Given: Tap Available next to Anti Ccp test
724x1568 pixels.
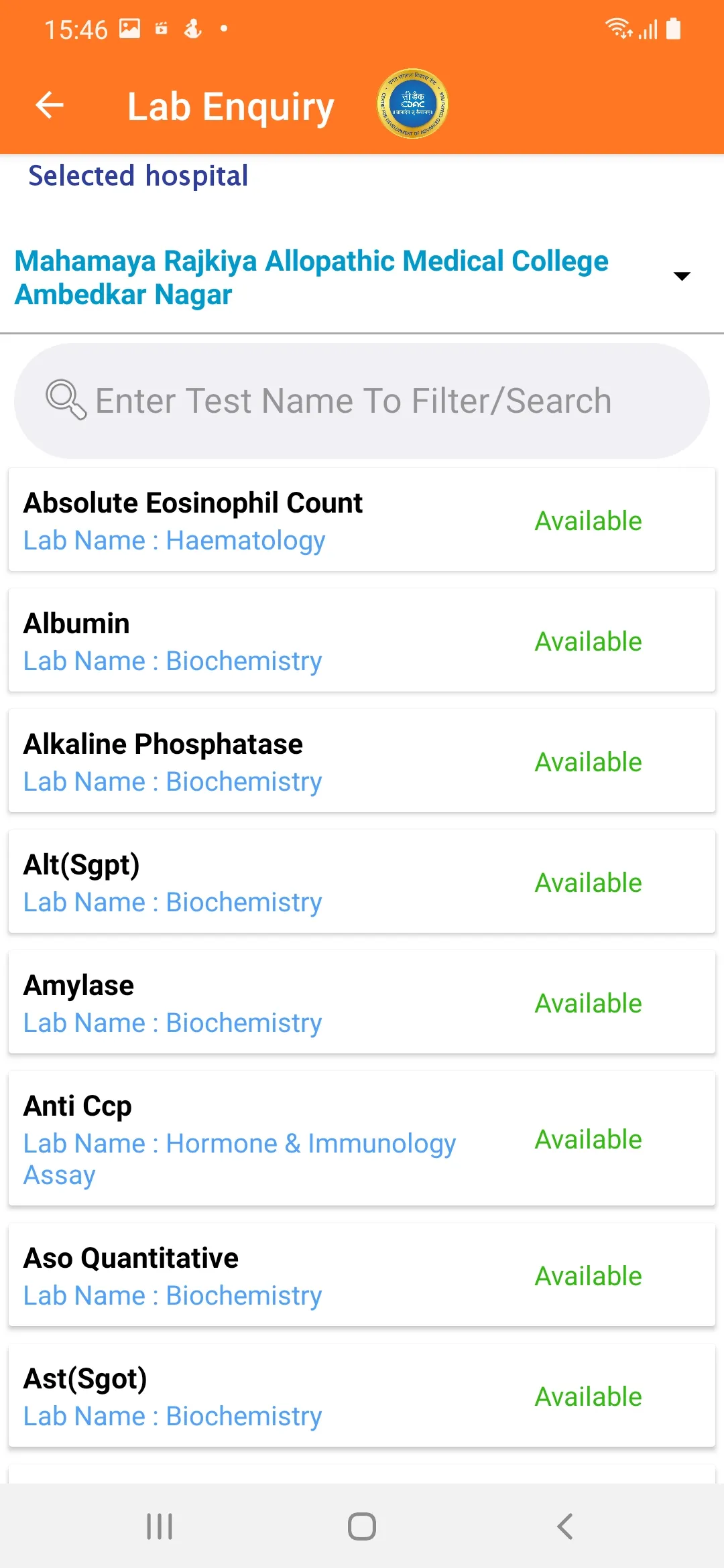Looking at the screenshot, I should pos(588,1139).
